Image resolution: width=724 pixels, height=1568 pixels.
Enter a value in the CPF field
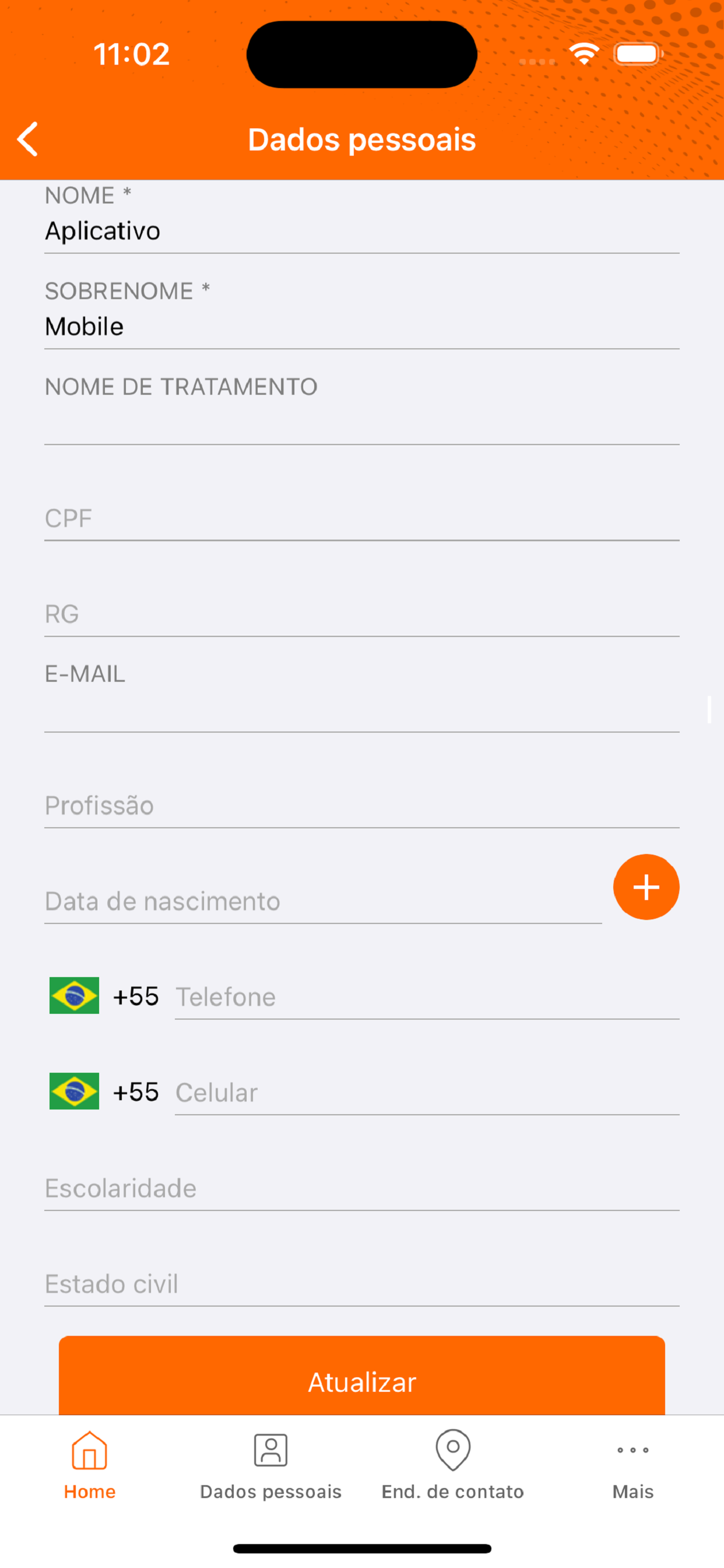[361, 519]
